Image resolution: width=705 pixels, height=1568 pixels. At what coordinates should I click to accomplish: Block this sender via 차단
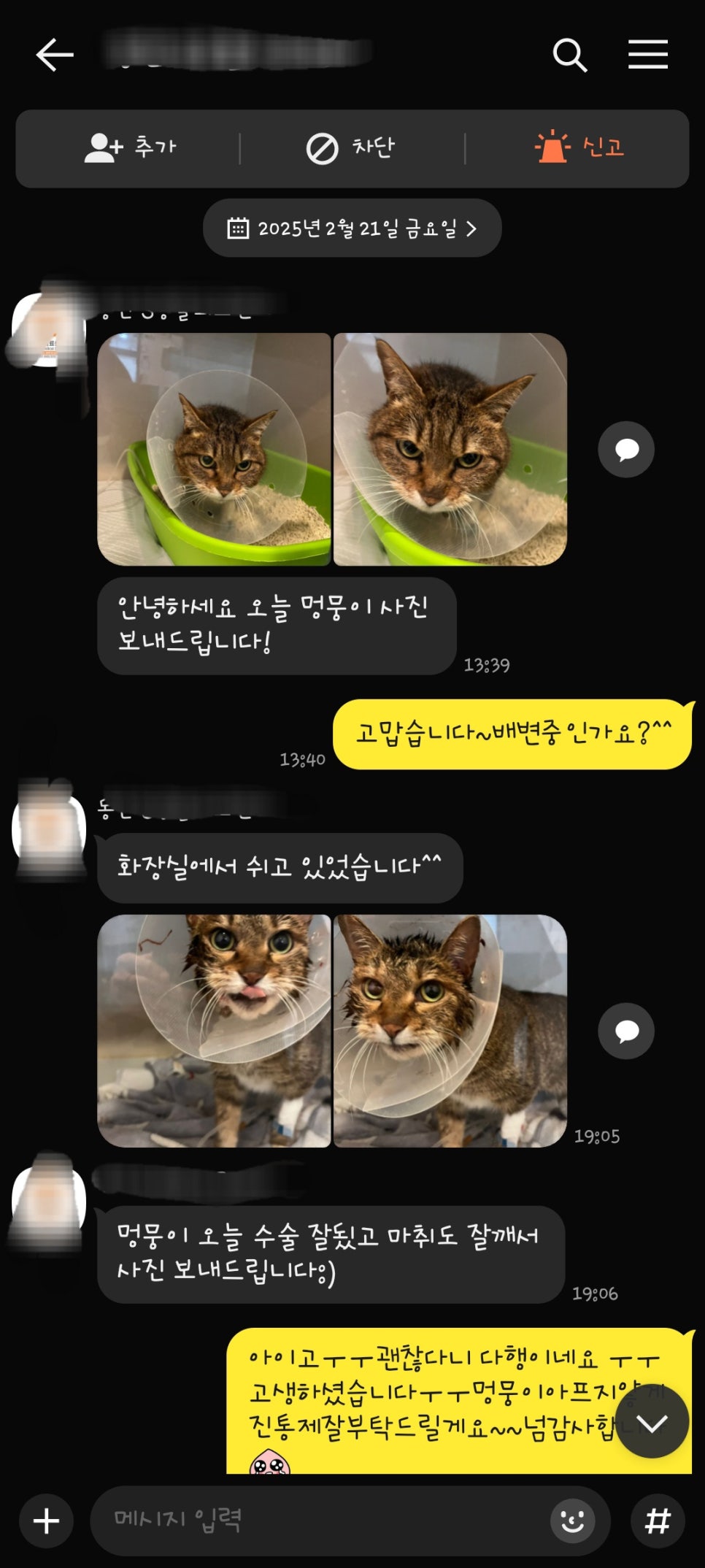pos(351,148)
